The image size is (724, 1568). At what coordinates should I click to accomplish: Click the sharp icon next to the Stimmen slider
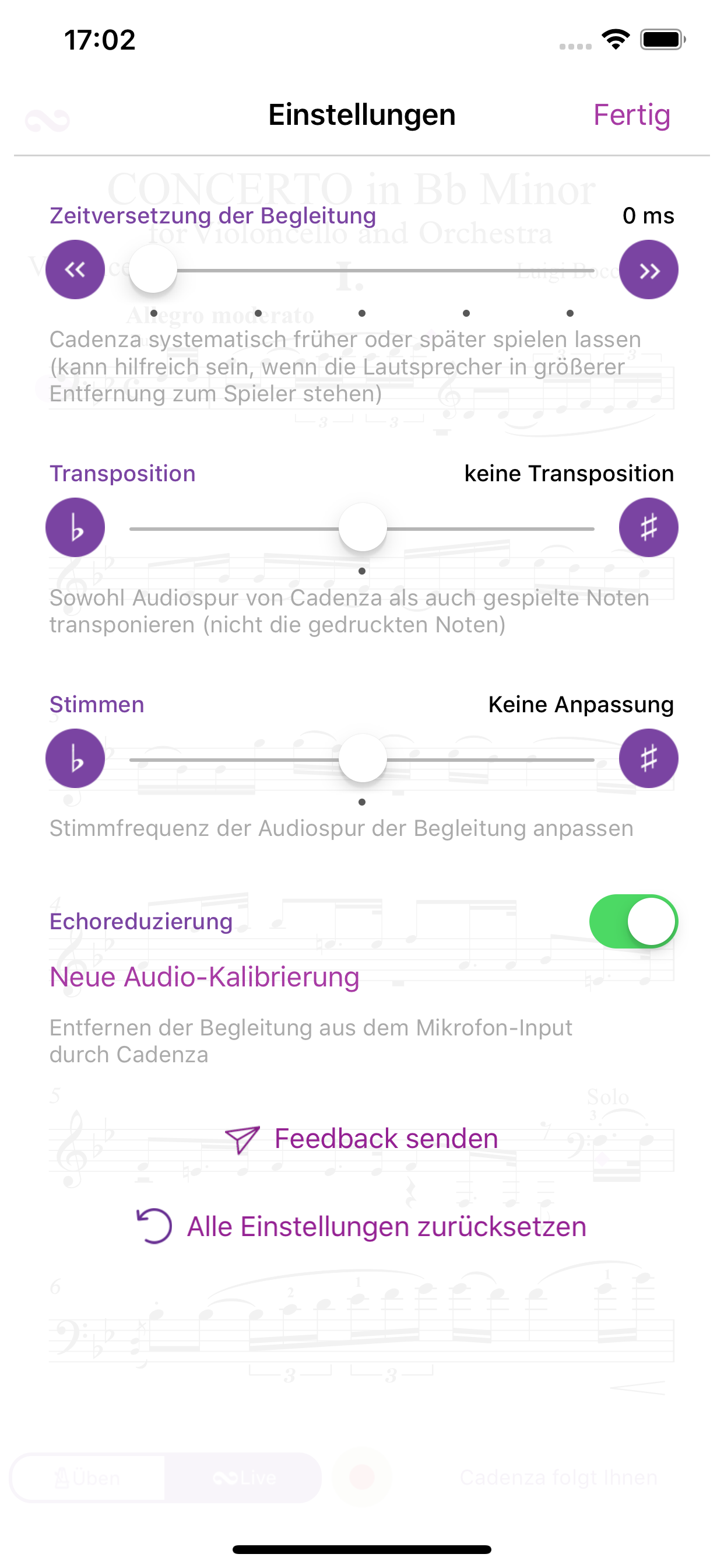pos(649,758)
